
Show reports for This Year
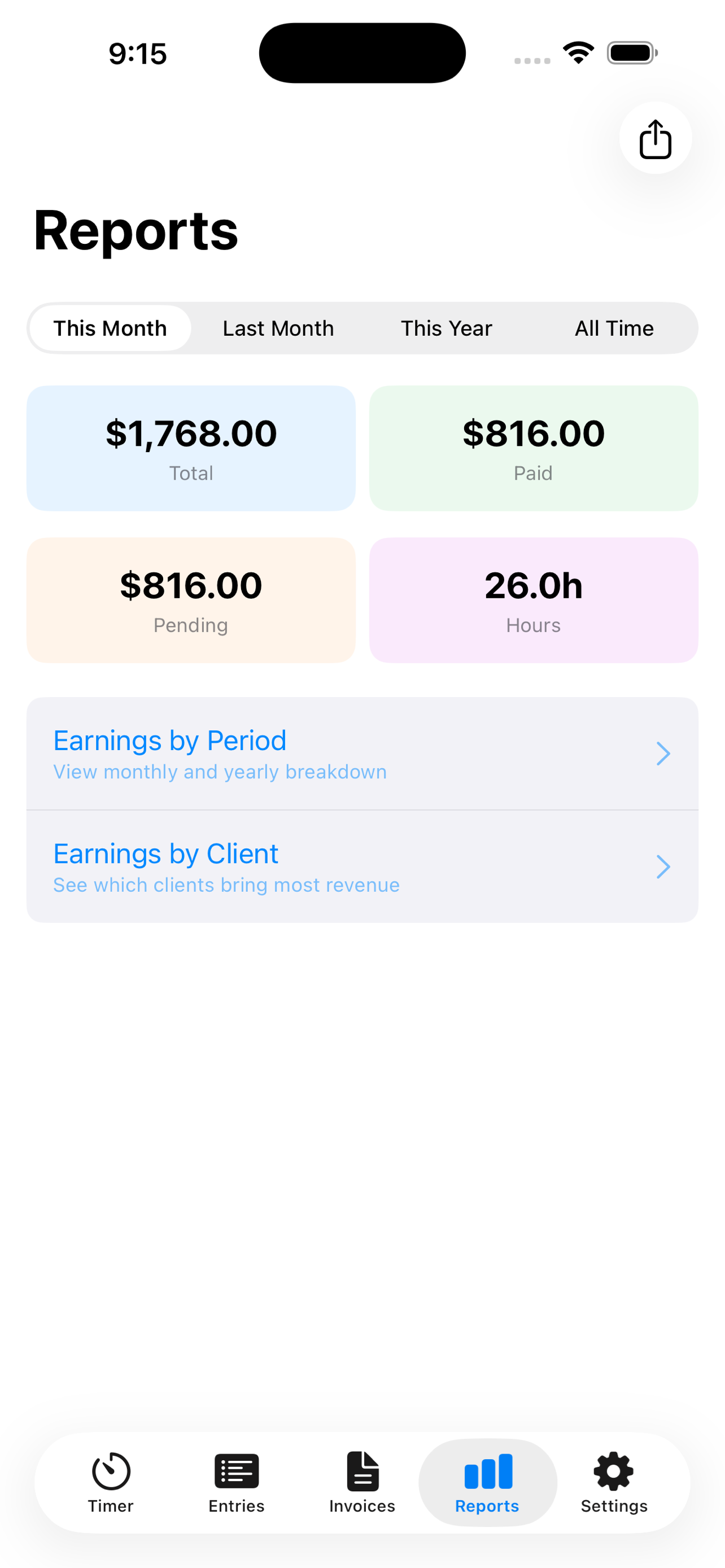click(446, 328)
